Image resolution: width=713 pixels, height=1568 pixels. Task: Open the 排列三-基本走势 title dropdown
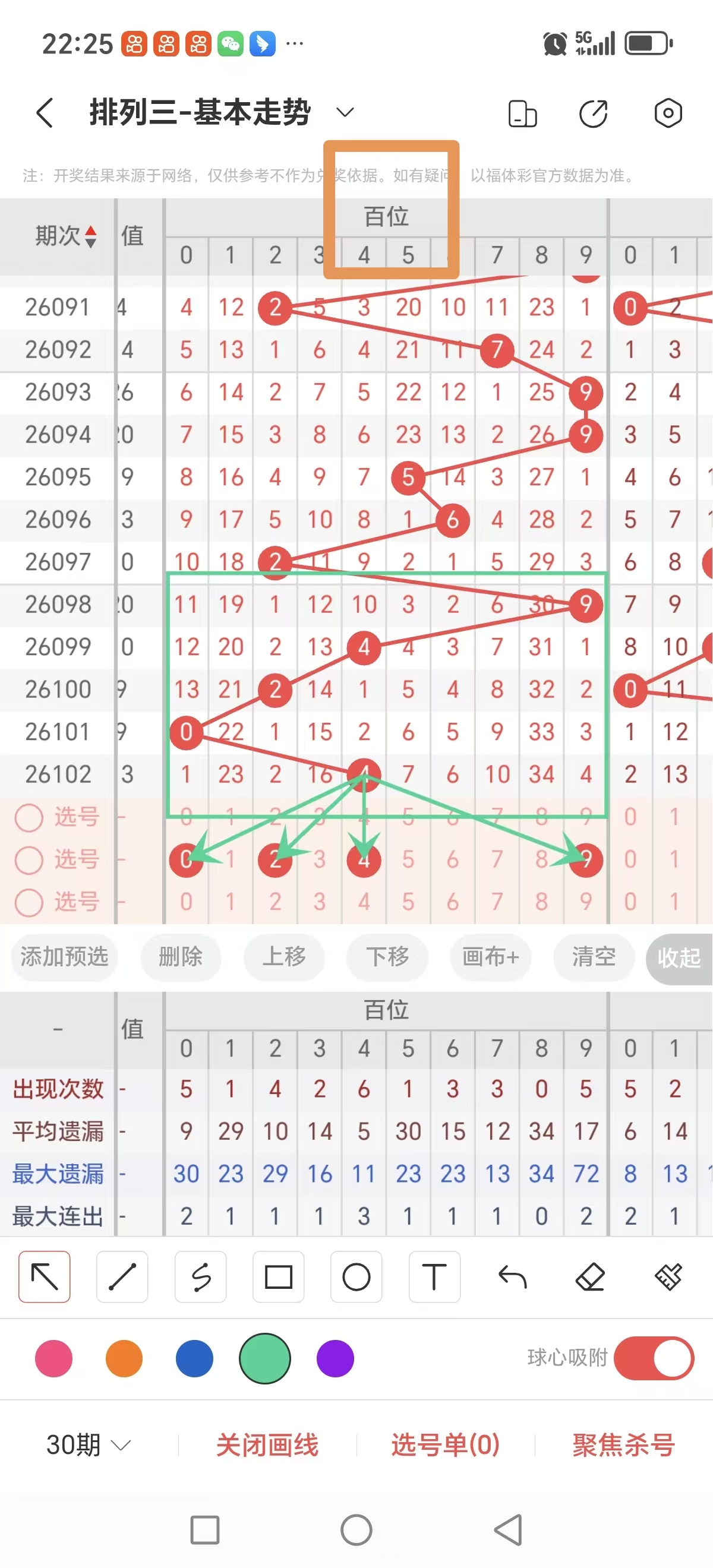pyautogui.click(x=344, y=112)
